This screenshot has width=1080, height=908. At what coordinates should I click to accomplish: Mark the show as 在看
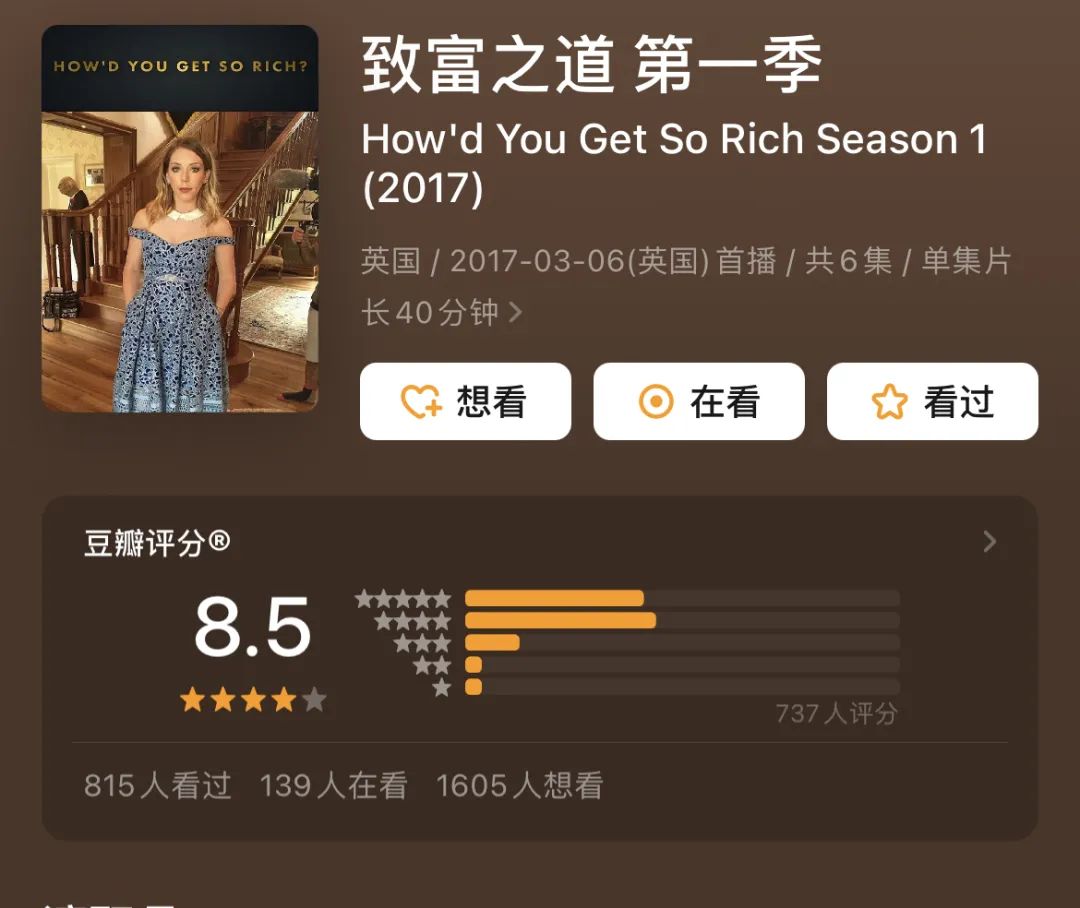coord(698,402)
